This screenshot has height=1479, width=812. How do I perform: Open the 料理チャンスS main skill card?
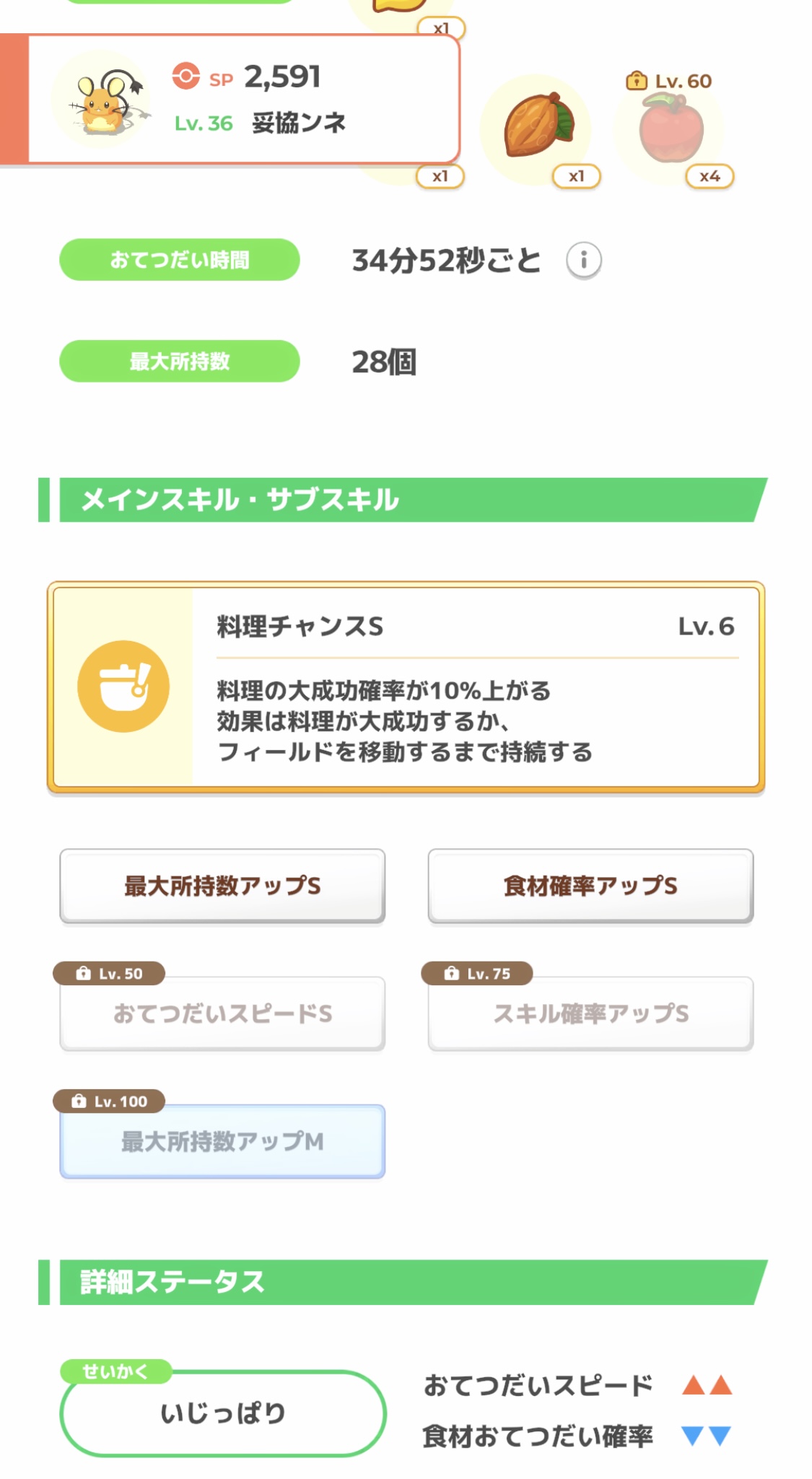click(x=406, y=687)
